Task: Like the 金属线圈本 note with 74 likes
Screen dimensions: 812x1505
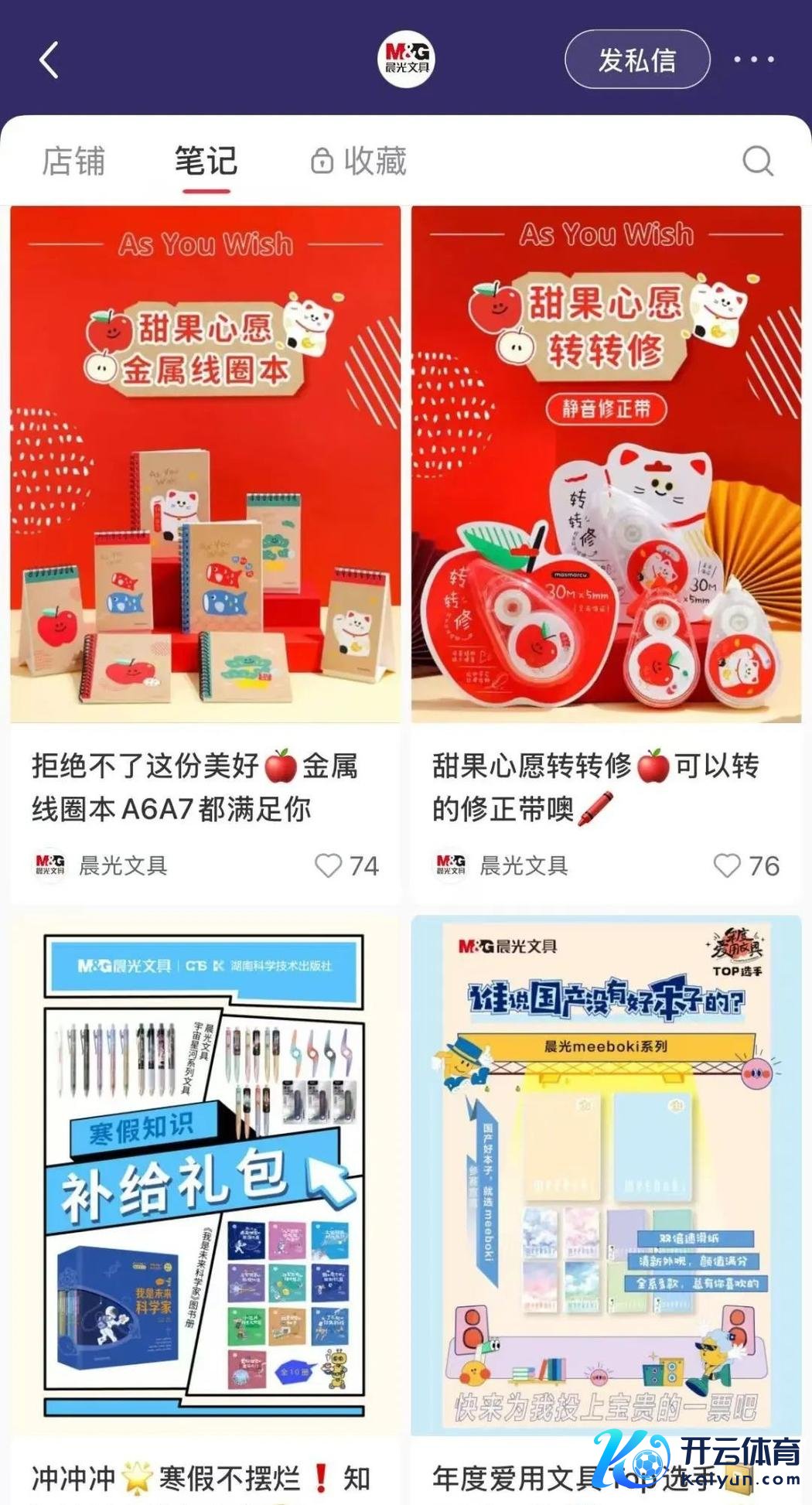Action: coord(329,865)
